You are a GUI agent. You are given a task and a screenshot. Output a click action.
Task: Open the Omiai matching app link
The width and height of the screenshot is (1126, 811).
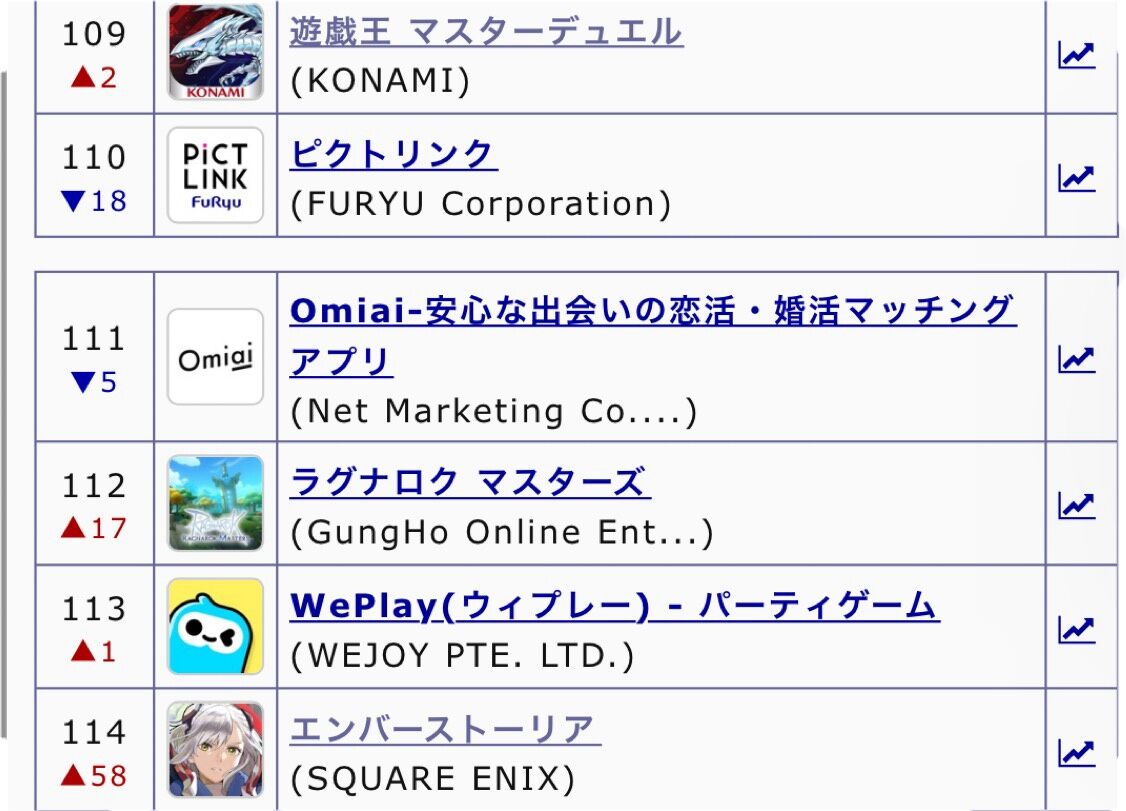[x=653, y=335]
